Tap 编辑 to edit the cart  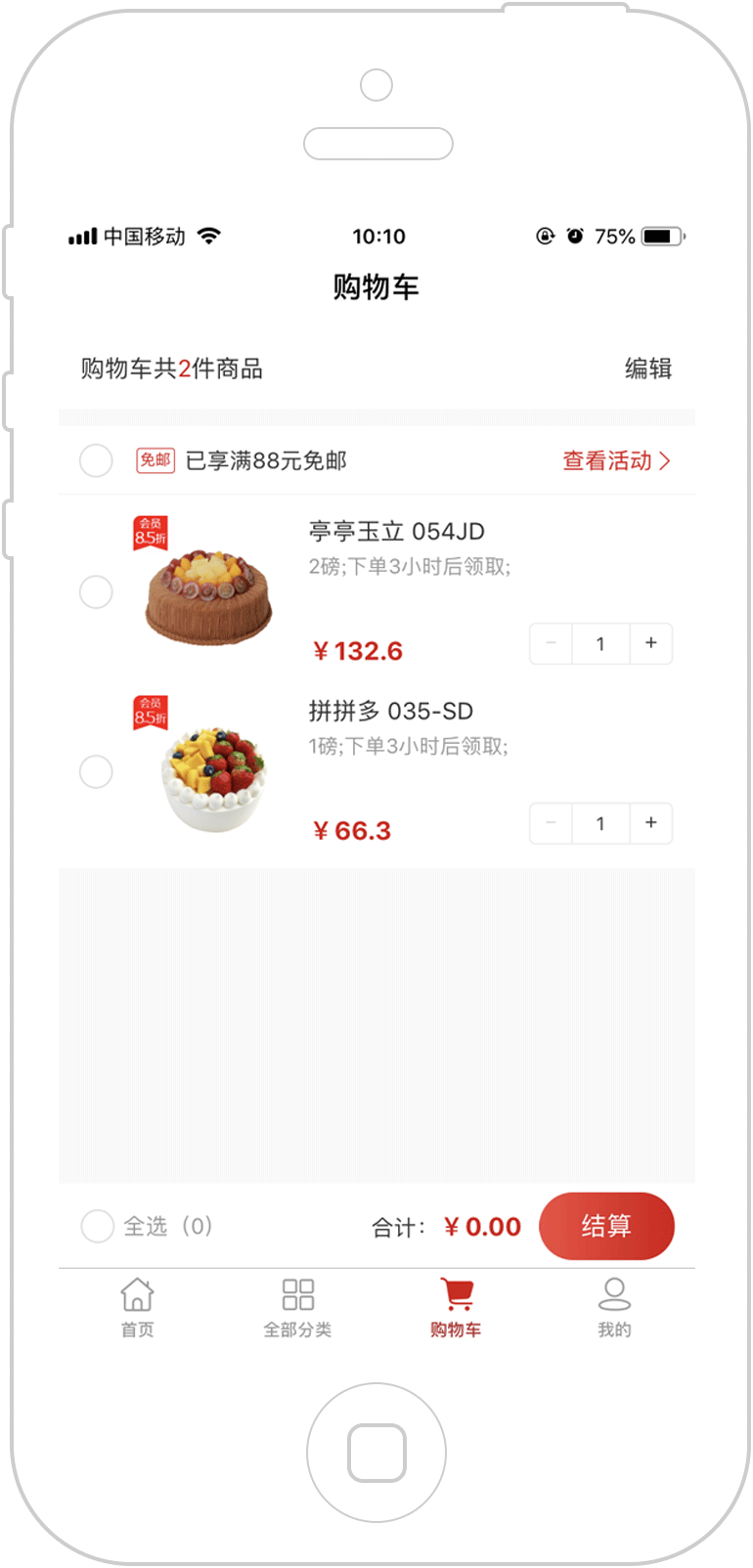pos(648,369)
